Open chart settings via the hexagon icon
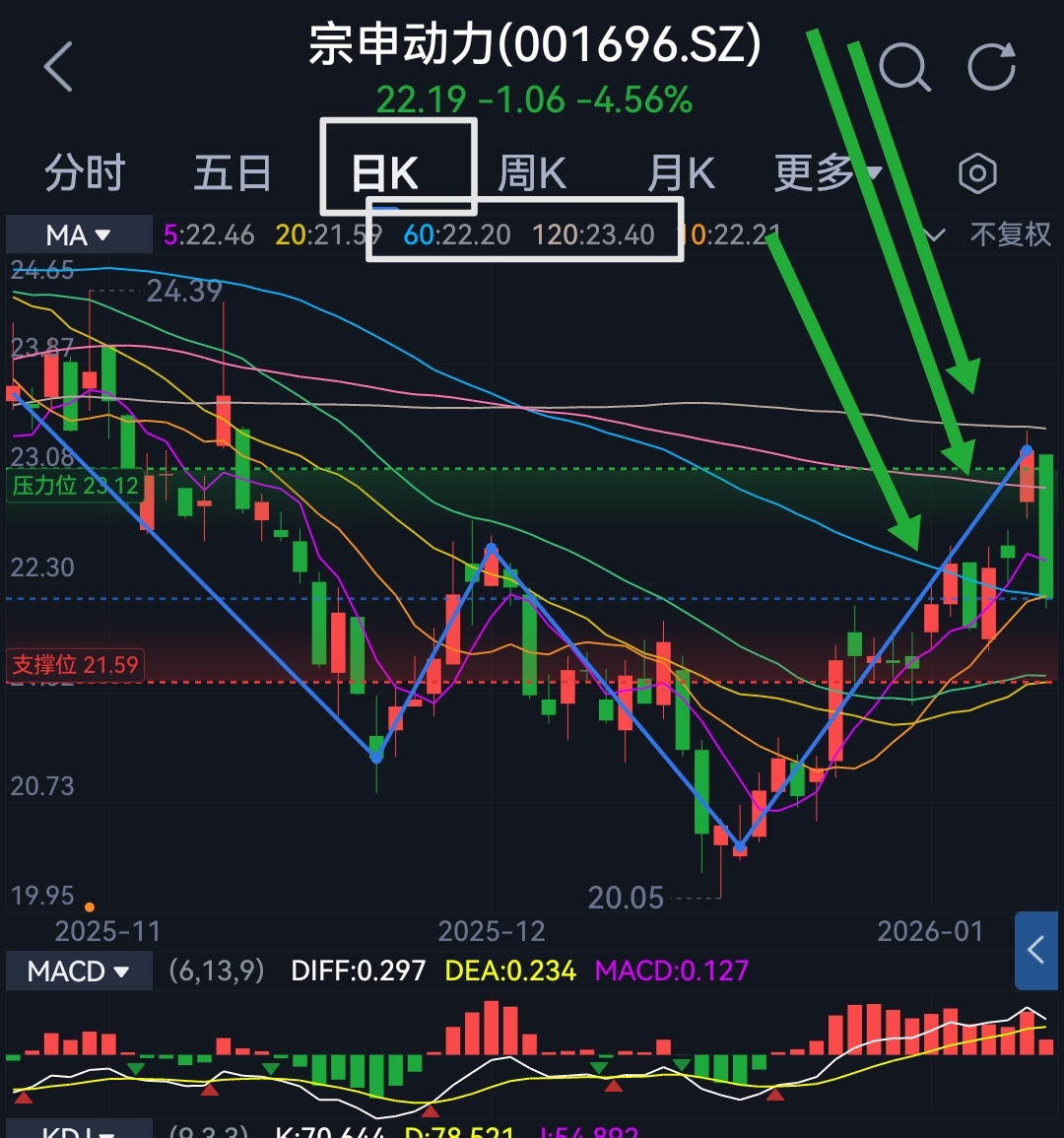1064x1138 pixels. [x=977, y=171]
